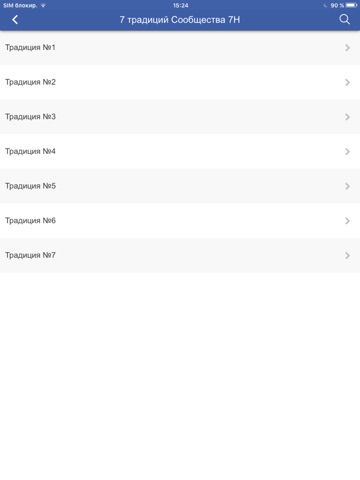Go back using the header arrow
The height and width of the screenshot is (480, 360).
[15, 20]
